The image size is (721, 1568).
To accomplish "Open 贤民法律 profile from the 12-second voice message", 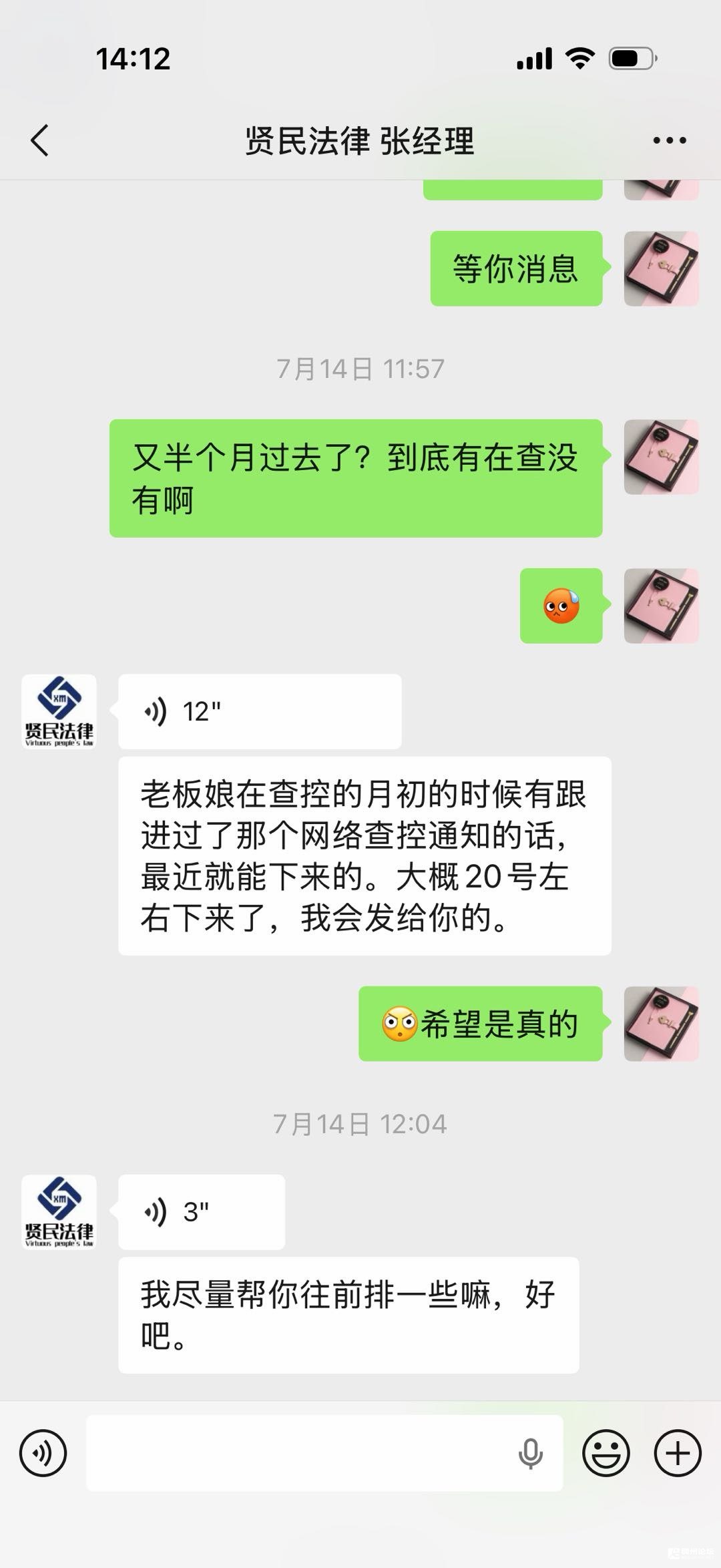I will click(59, 712).
